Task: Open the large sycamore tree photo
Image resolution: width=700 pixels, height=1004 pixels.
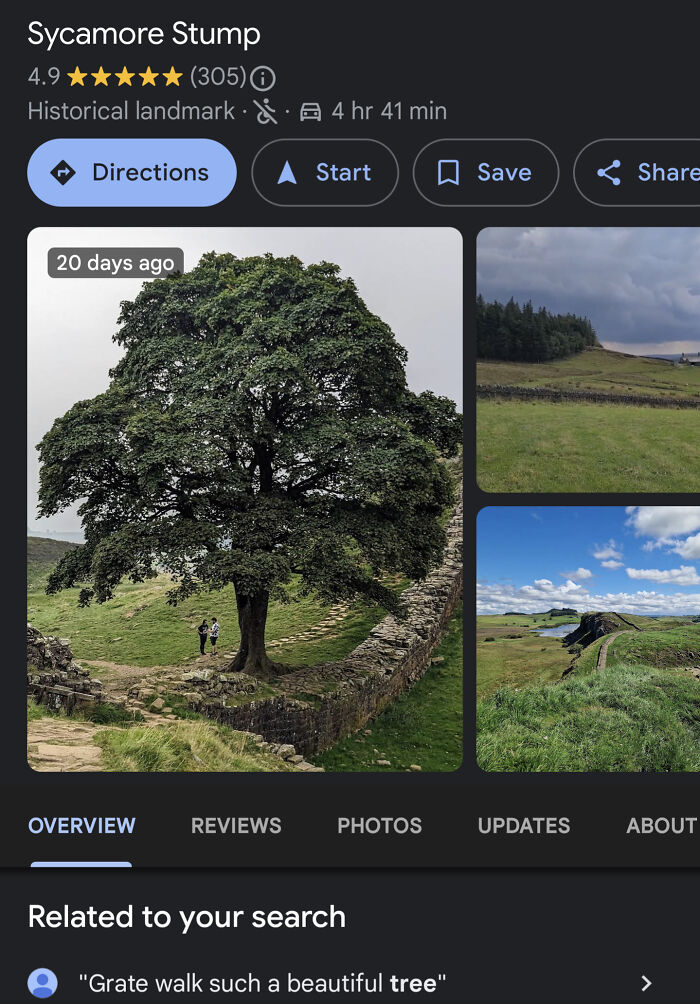Action: pyautogui.click(x=245, y=499)
